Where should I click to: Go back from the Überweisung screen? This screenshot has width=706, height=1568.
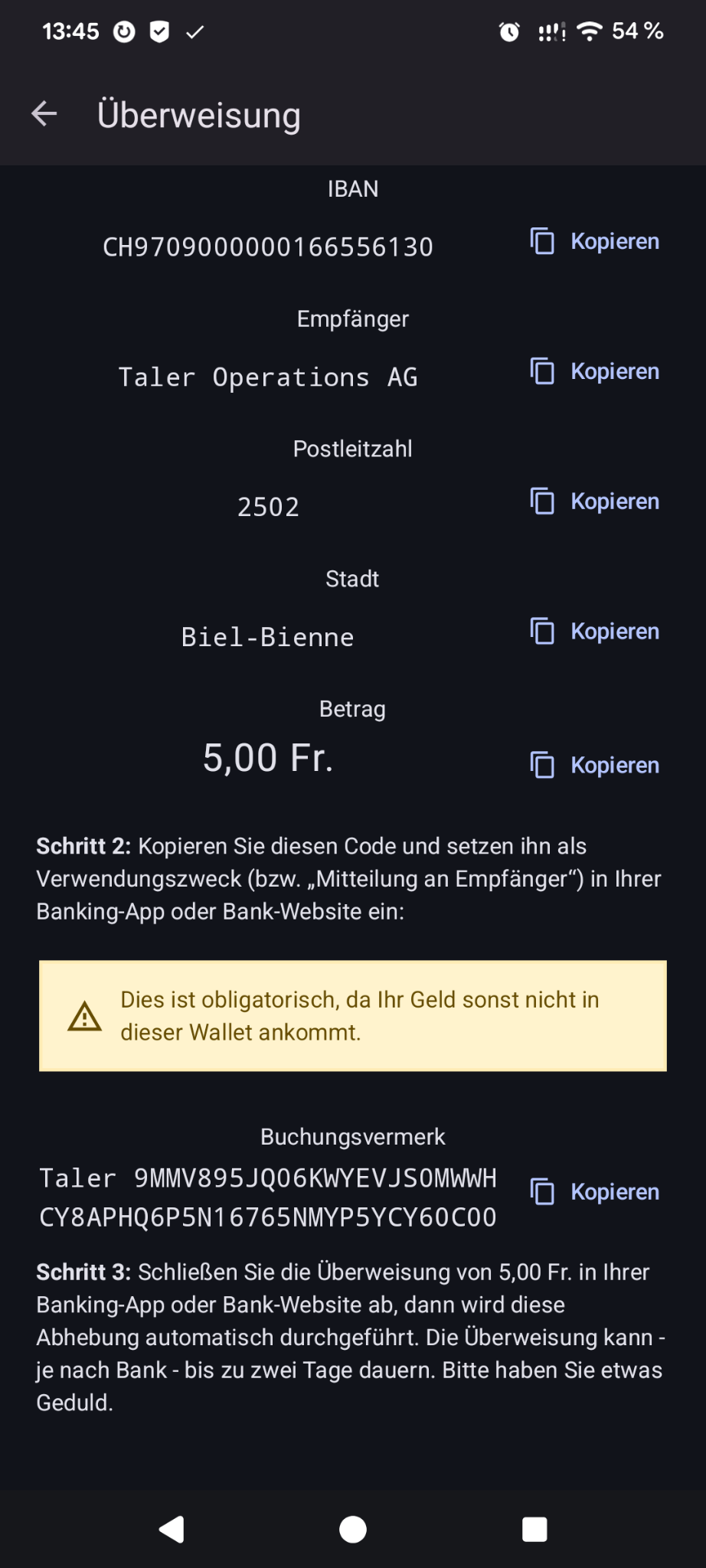pyautogui.click(x=44, y=114)
